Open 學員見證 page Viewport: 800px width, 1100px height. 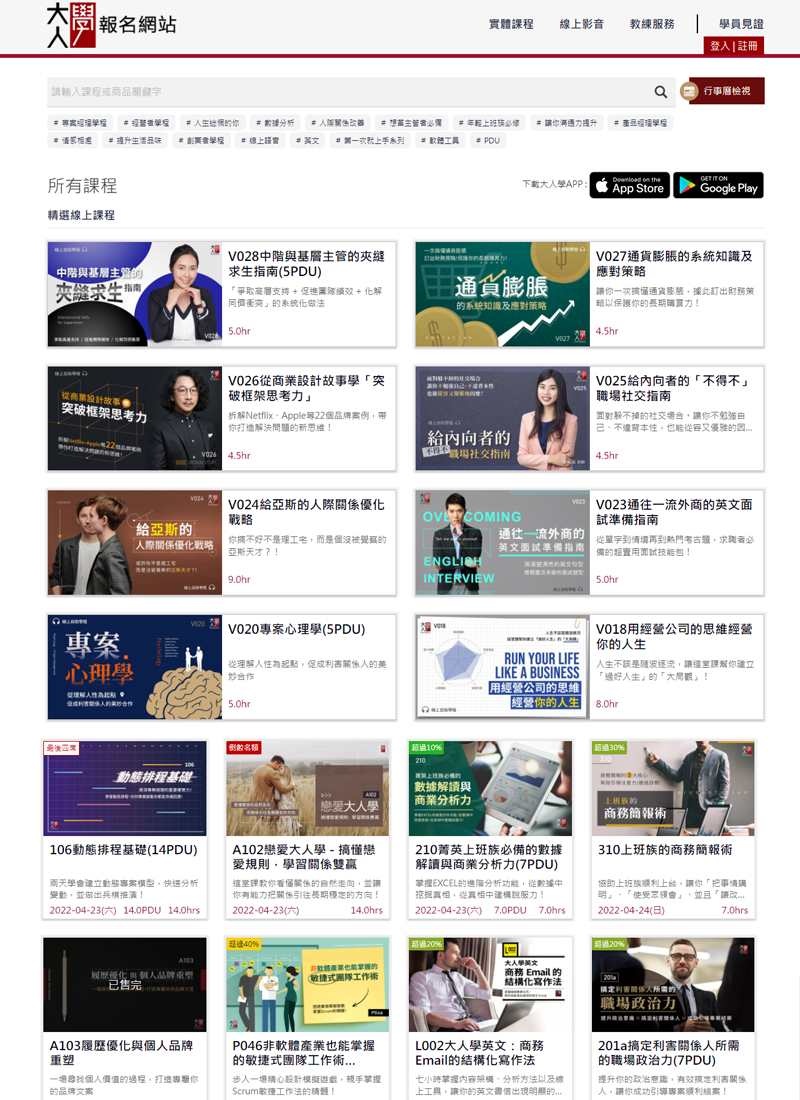coord(740,24)
